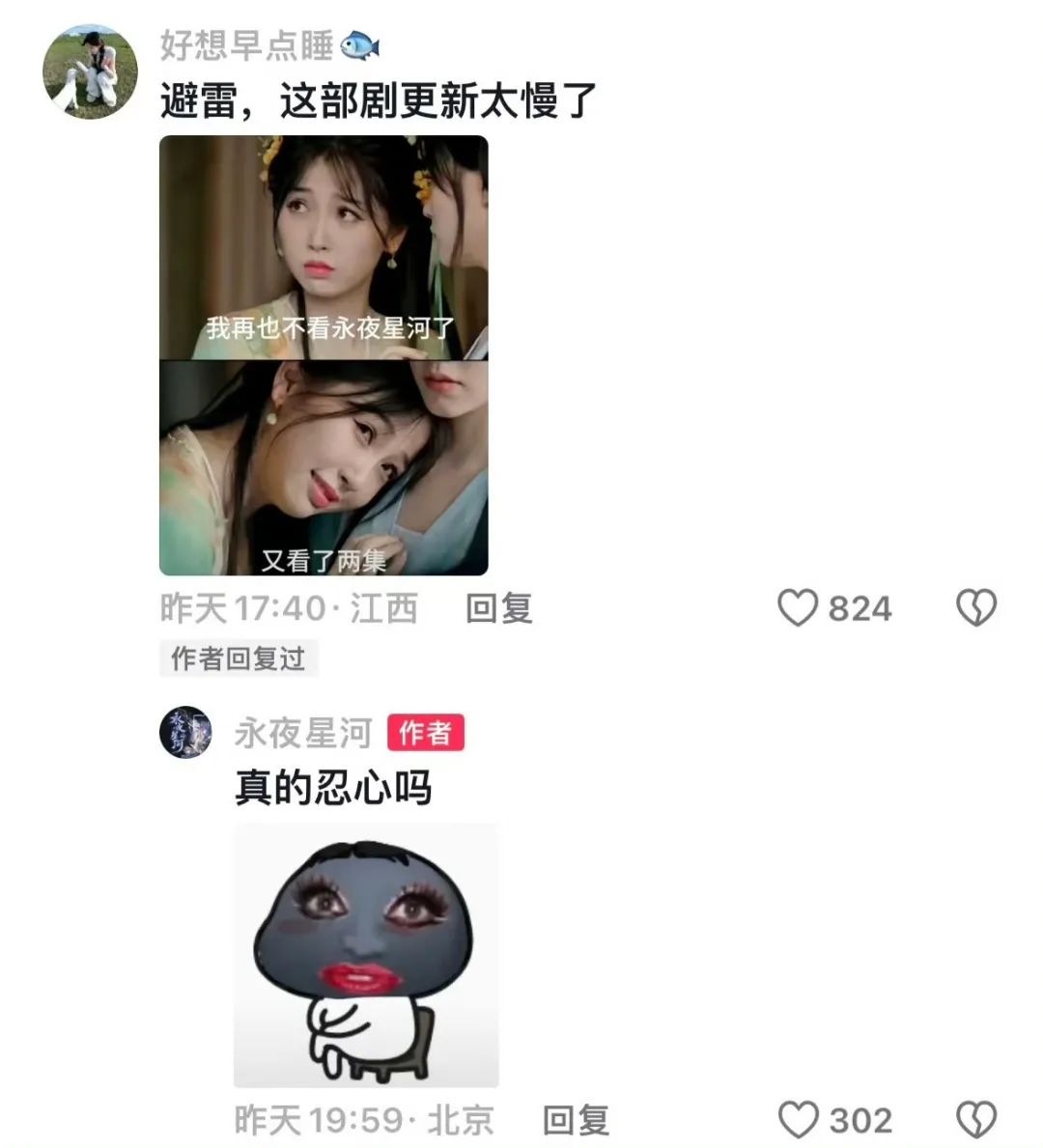Dislike 好想早点睡's comment
This screenshot has width=1043, height=1148.
[975, 608]
